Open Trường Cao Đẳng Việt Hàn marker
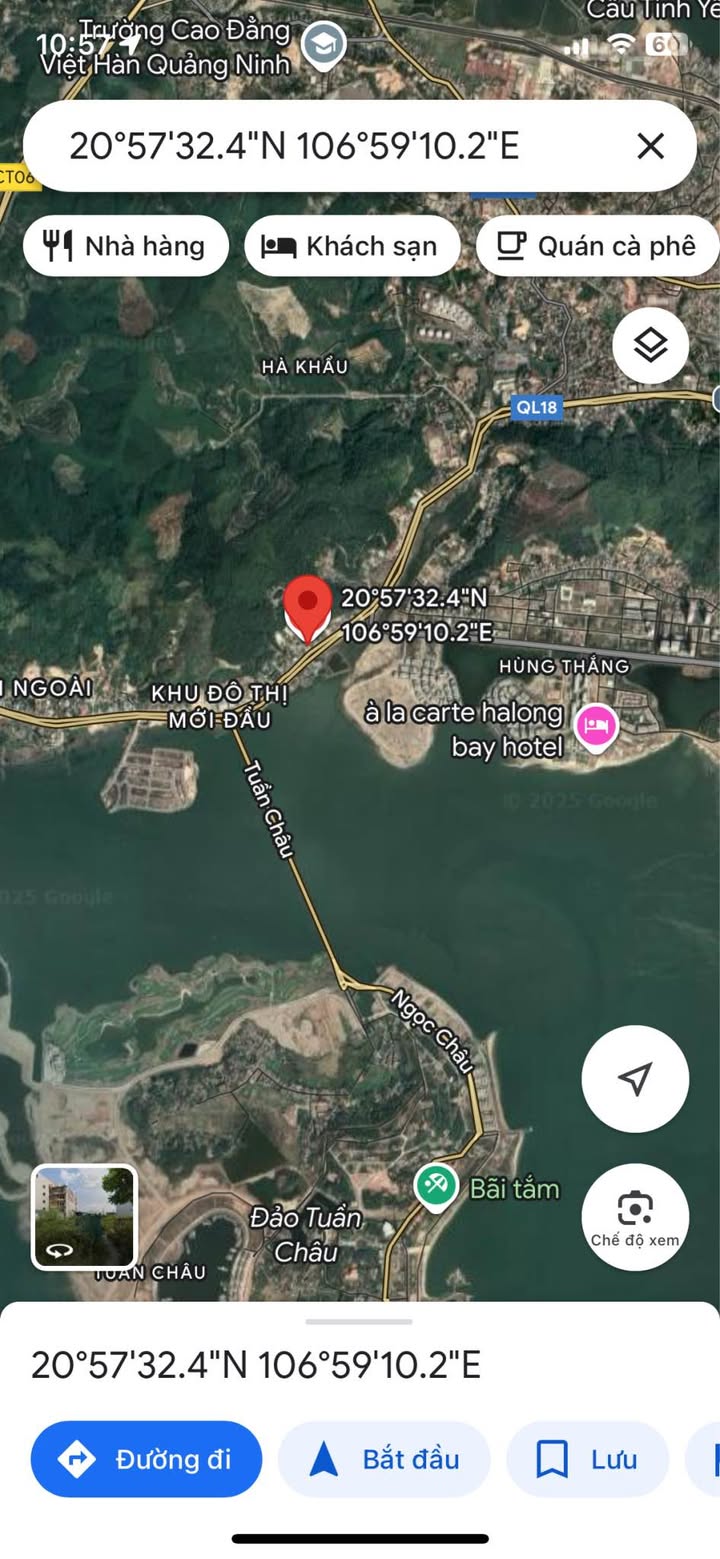720x1559 pixels. coord(324,45)
